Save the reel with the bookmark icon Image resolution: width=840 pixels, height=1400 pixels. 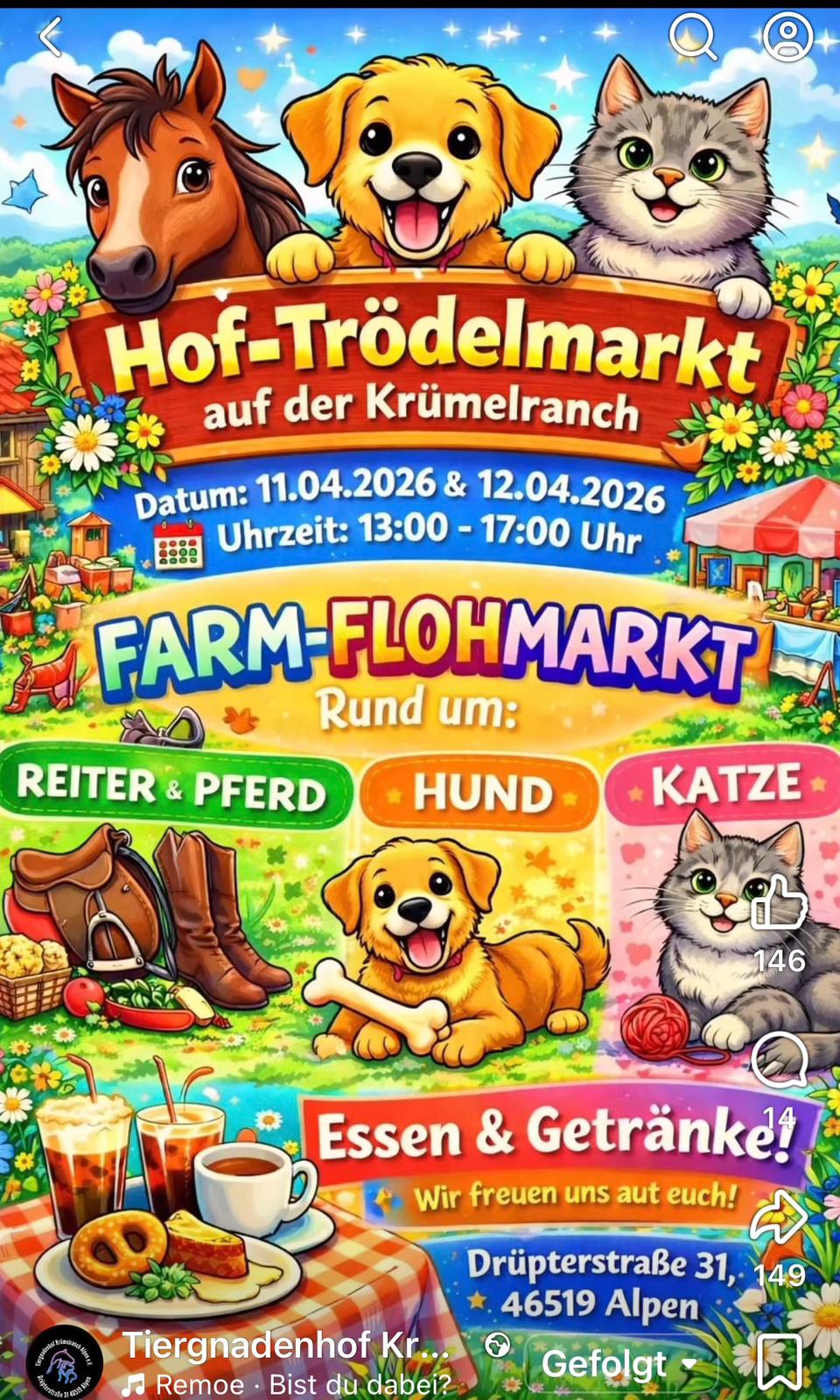(778, 1361)
